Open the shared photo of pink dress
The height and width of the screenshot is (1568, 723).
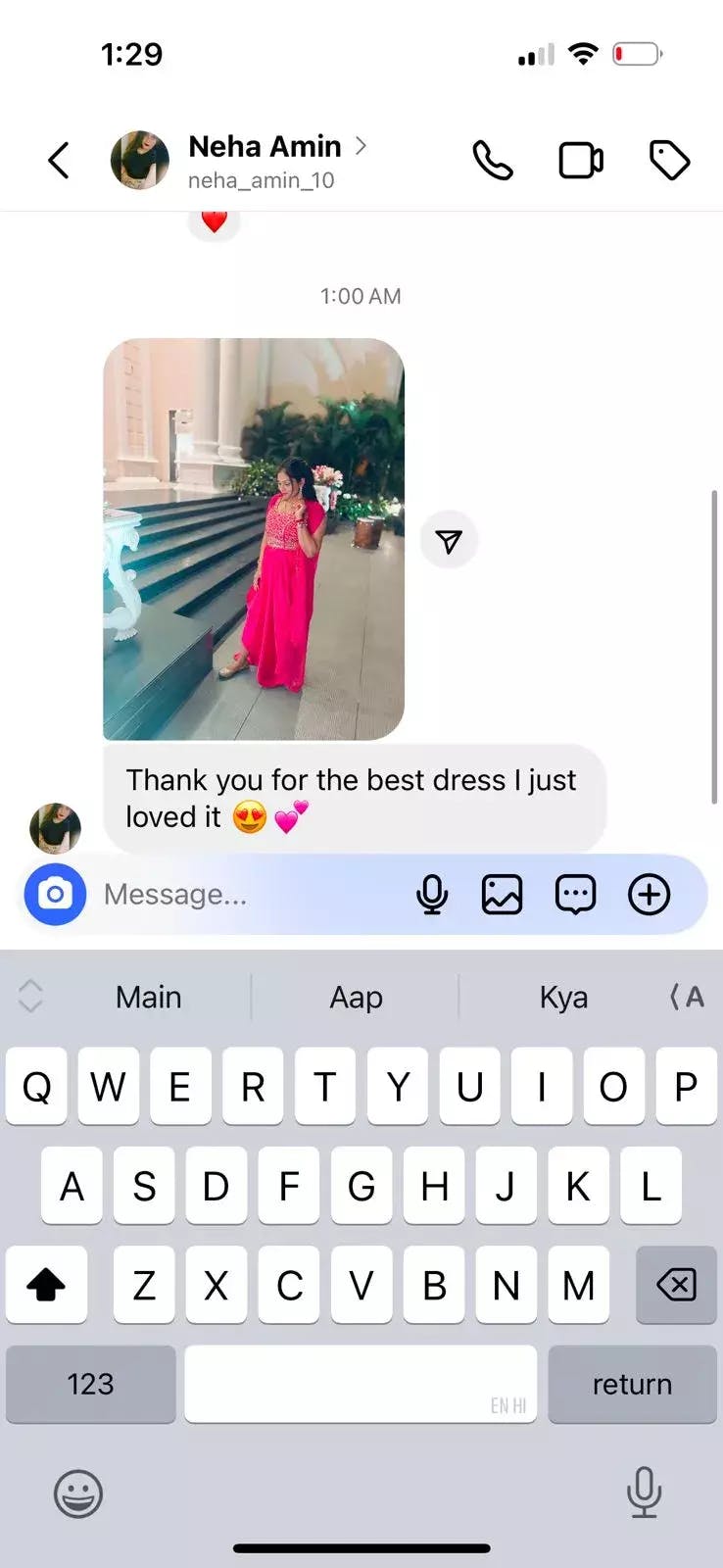pos(254,539)
